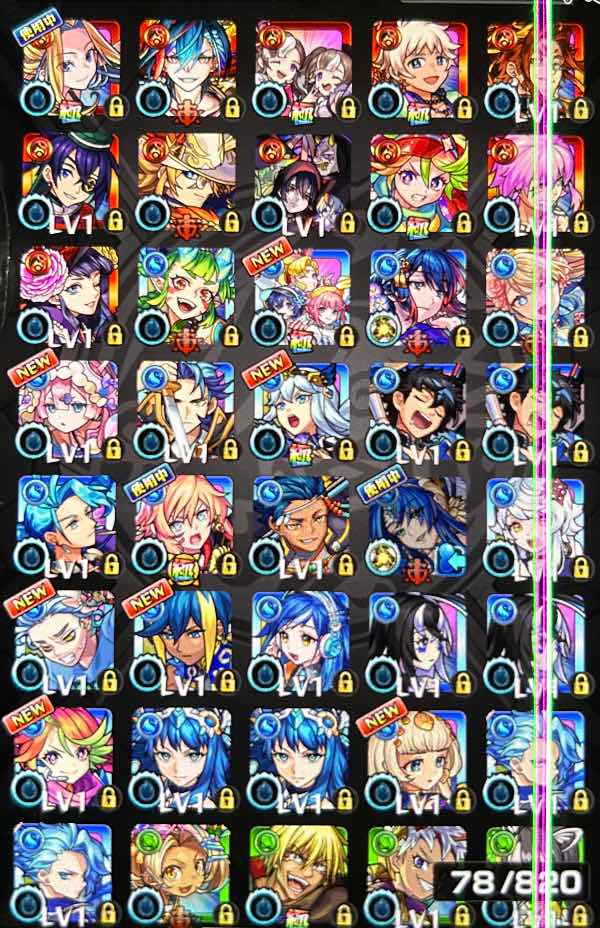Select the purple-haired character with green hat
The image size is (600, 928).
70,183
